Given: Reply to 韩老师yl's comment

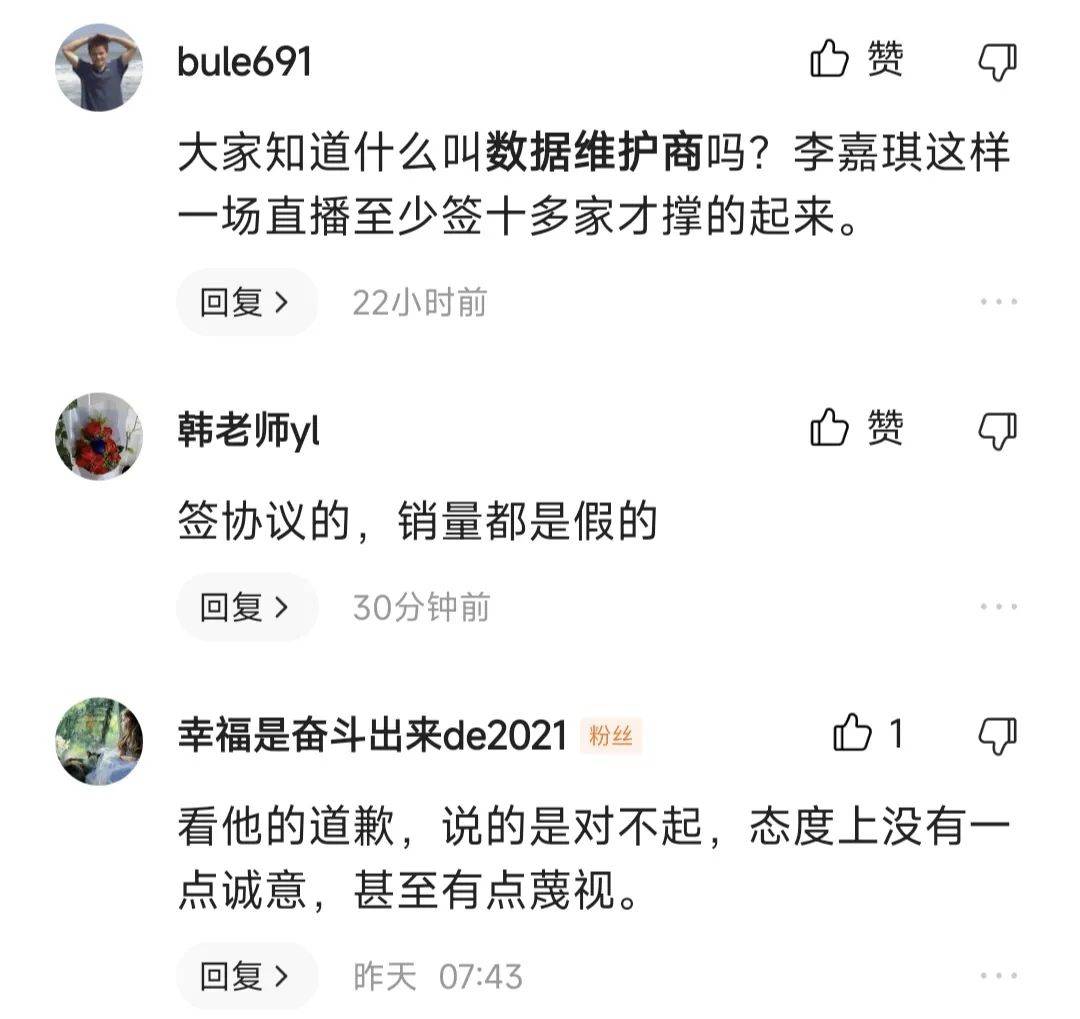Looking at the screenshot, I should click(x=246, y=607).
